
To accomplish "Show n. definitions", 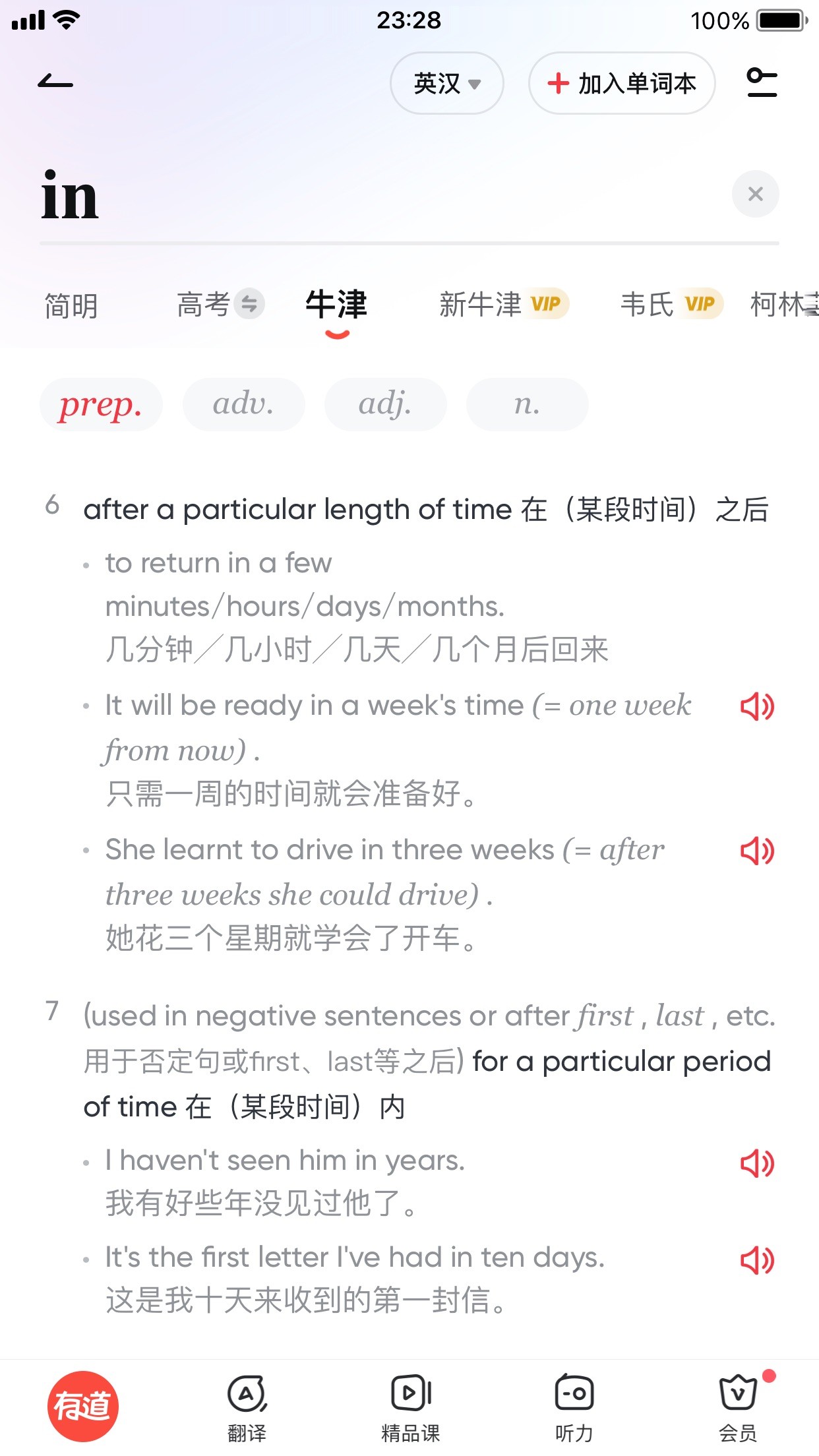I will click(527, 404).
